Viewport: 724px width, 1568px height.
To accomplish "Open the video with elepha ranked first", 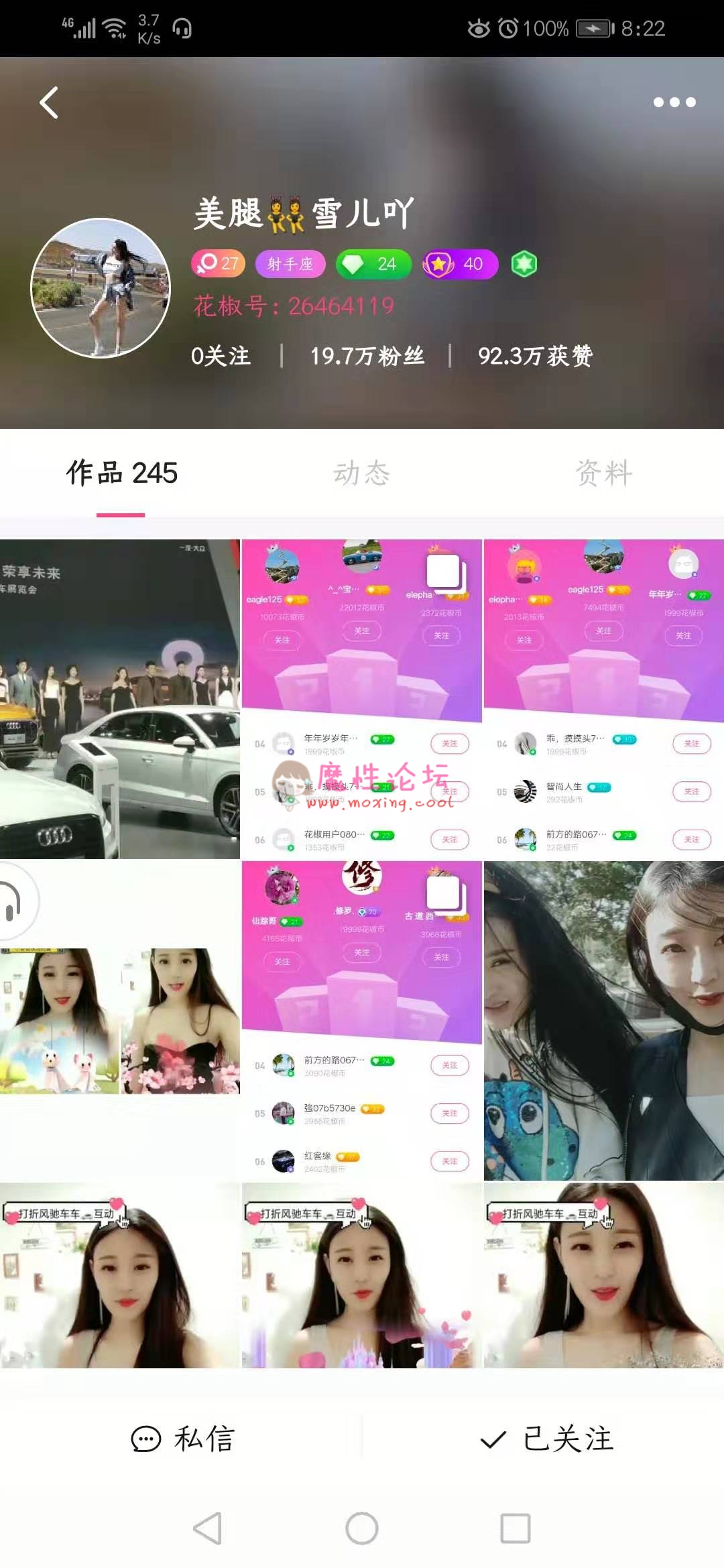I will [x=603, y=699].
